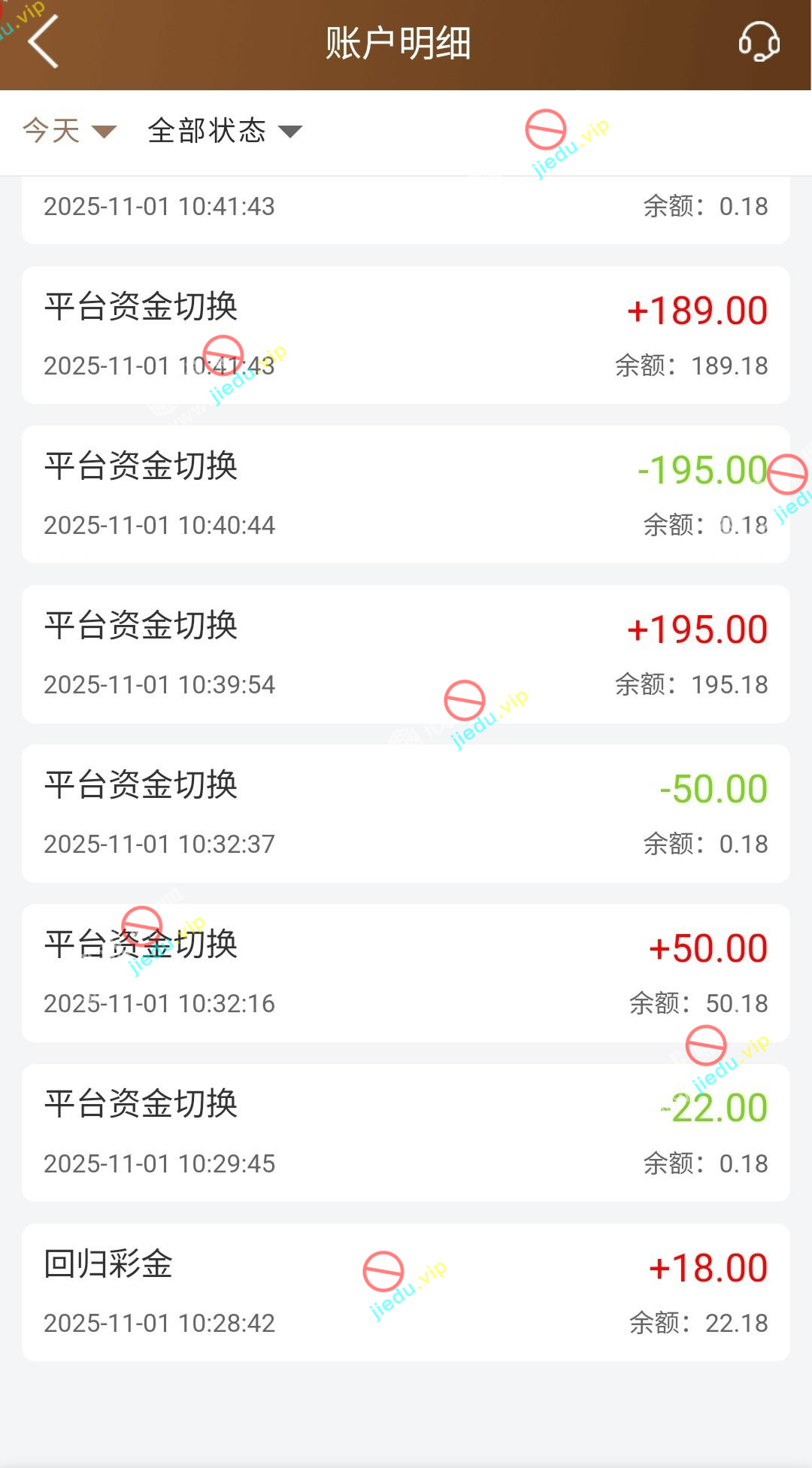Open the 全部状态 status dropdown
The height and width of the screenshot is (1468, 812).
tap(224, 131)
